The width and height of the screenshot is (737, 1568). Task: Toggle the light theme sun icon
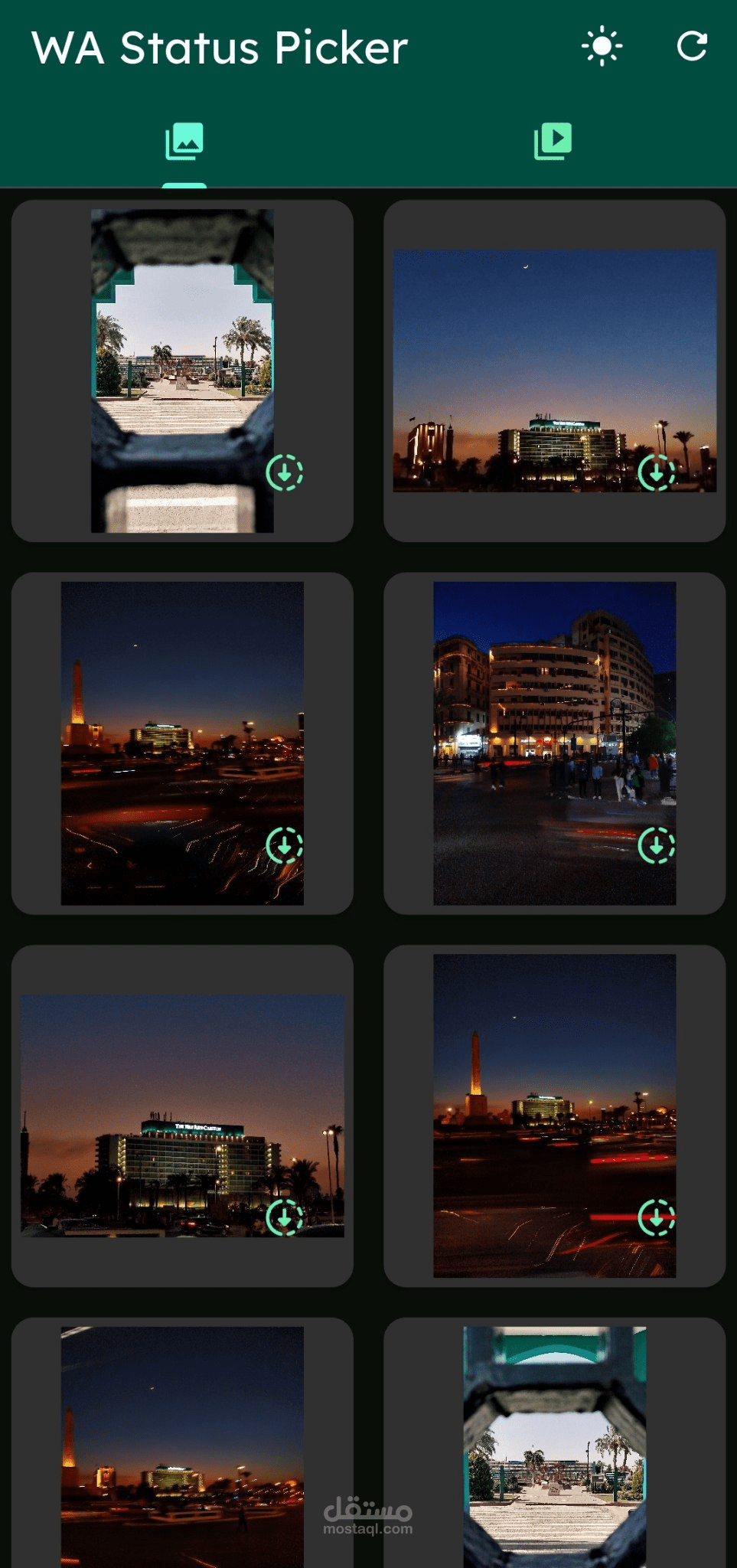pos(602,47)
